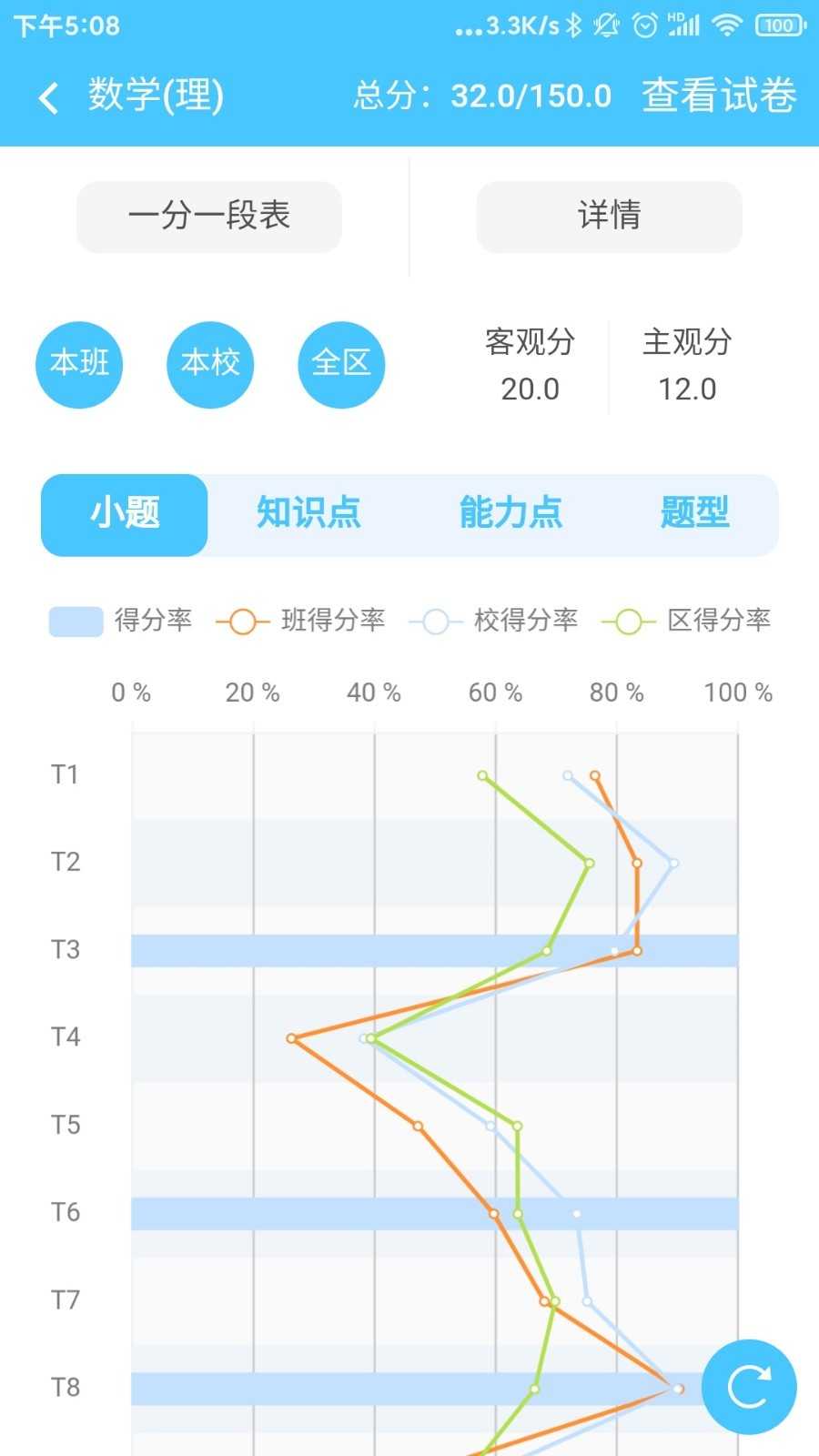Select the T4 data point on 班得分率 line
The width and height of the screenshot is (819, 1456).
click(x=293, y=1037)
